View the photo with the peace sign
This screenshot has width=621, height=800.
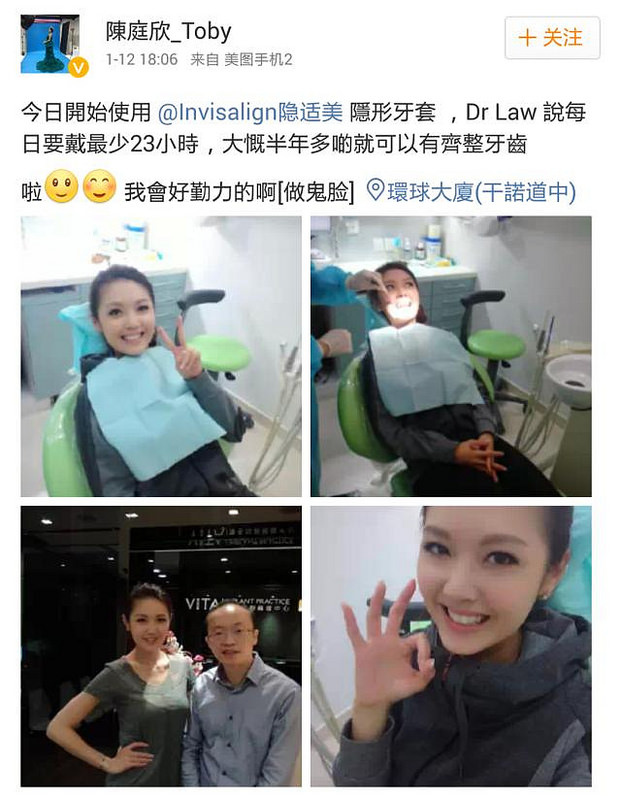click(161, 356)
